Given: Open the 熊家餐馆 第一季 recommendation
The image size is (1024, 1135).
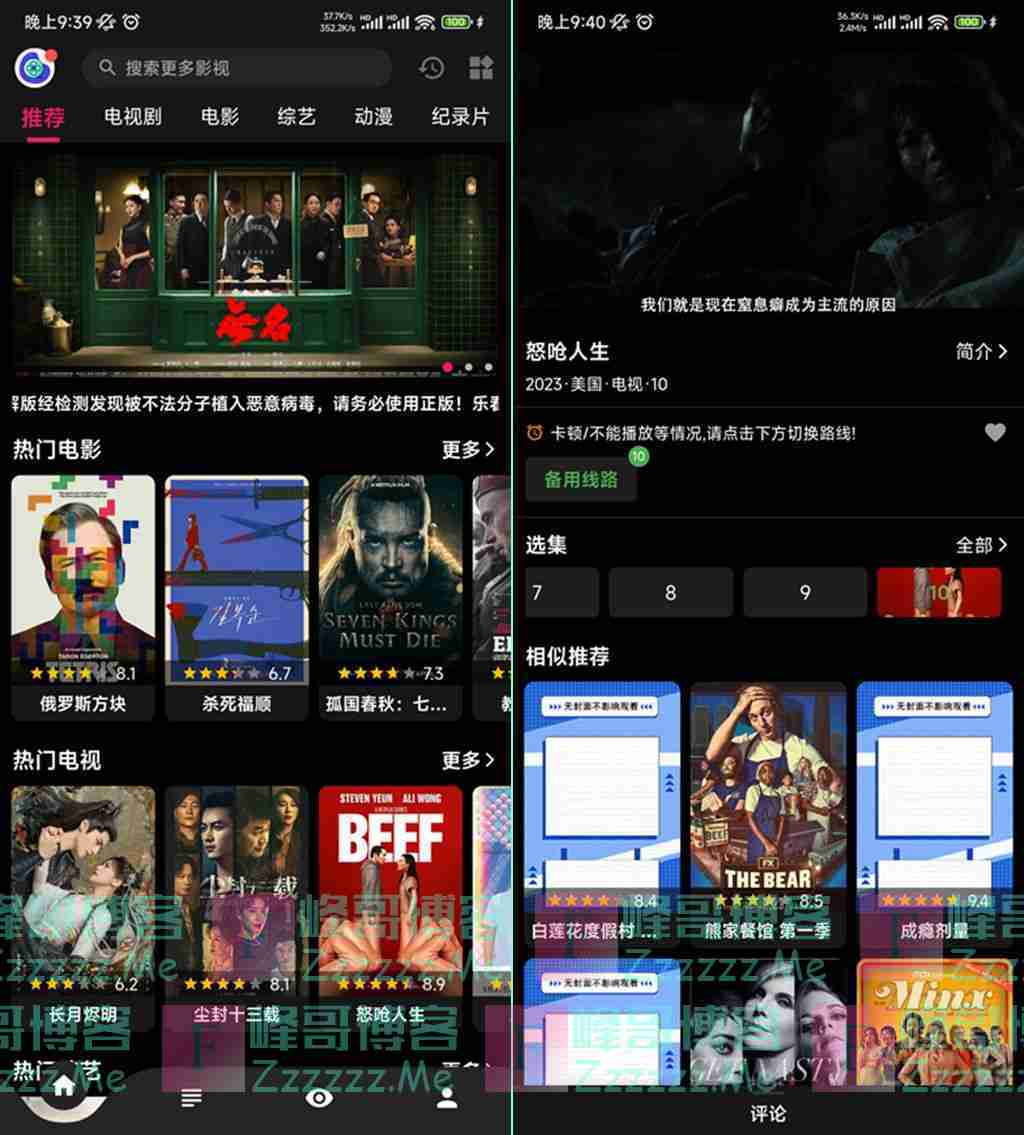Looking at the screenshot, I should pyautogui.click(x=768, y=810).
